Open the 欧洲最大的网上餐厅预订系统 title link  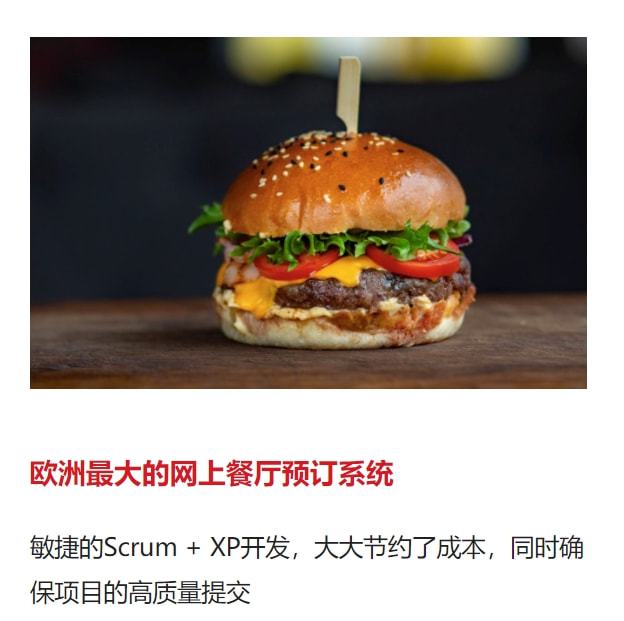click(211, 473)
